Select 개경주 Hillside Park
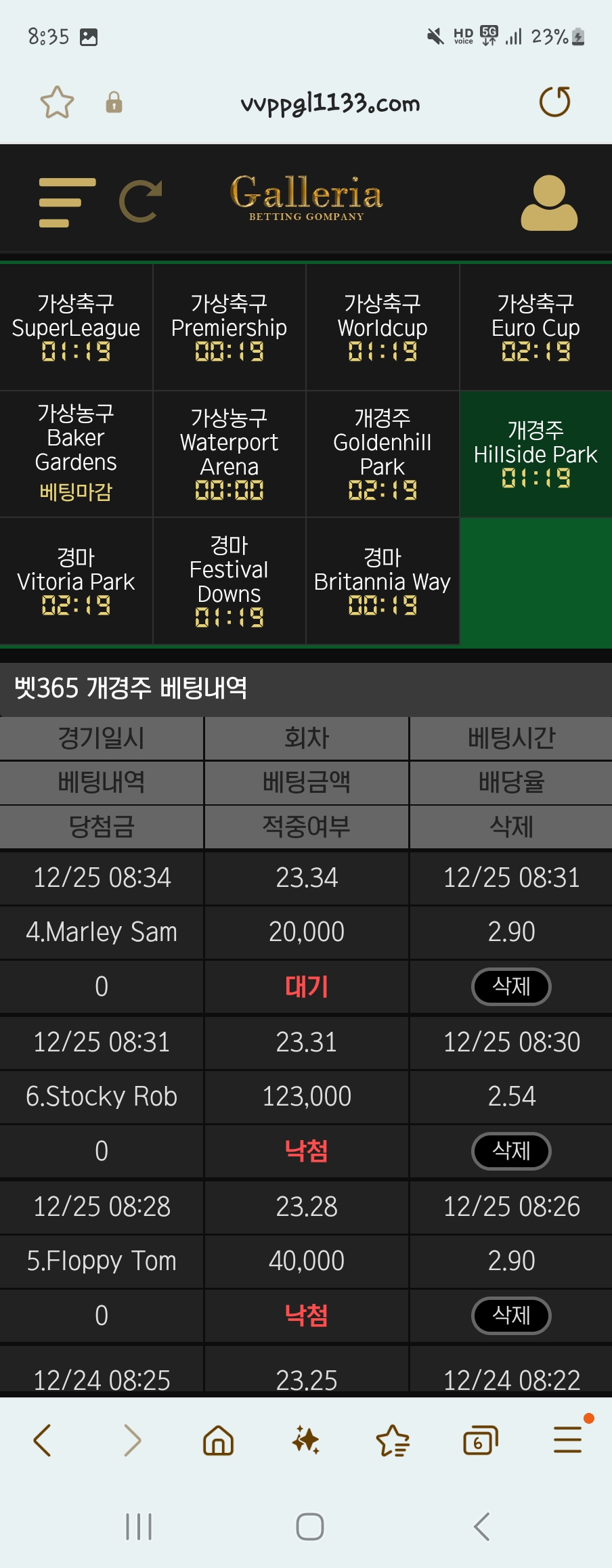This screenshot has width=612, height=1568. [535, 454]
